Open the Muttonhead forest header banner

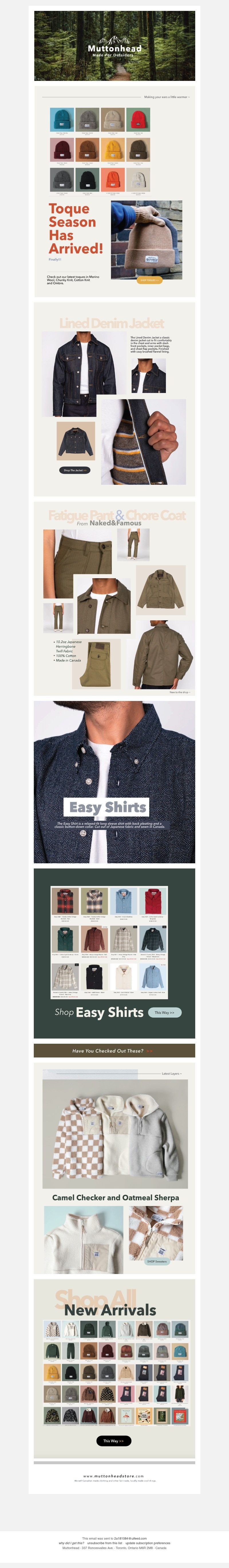click(x=114, y=46)
